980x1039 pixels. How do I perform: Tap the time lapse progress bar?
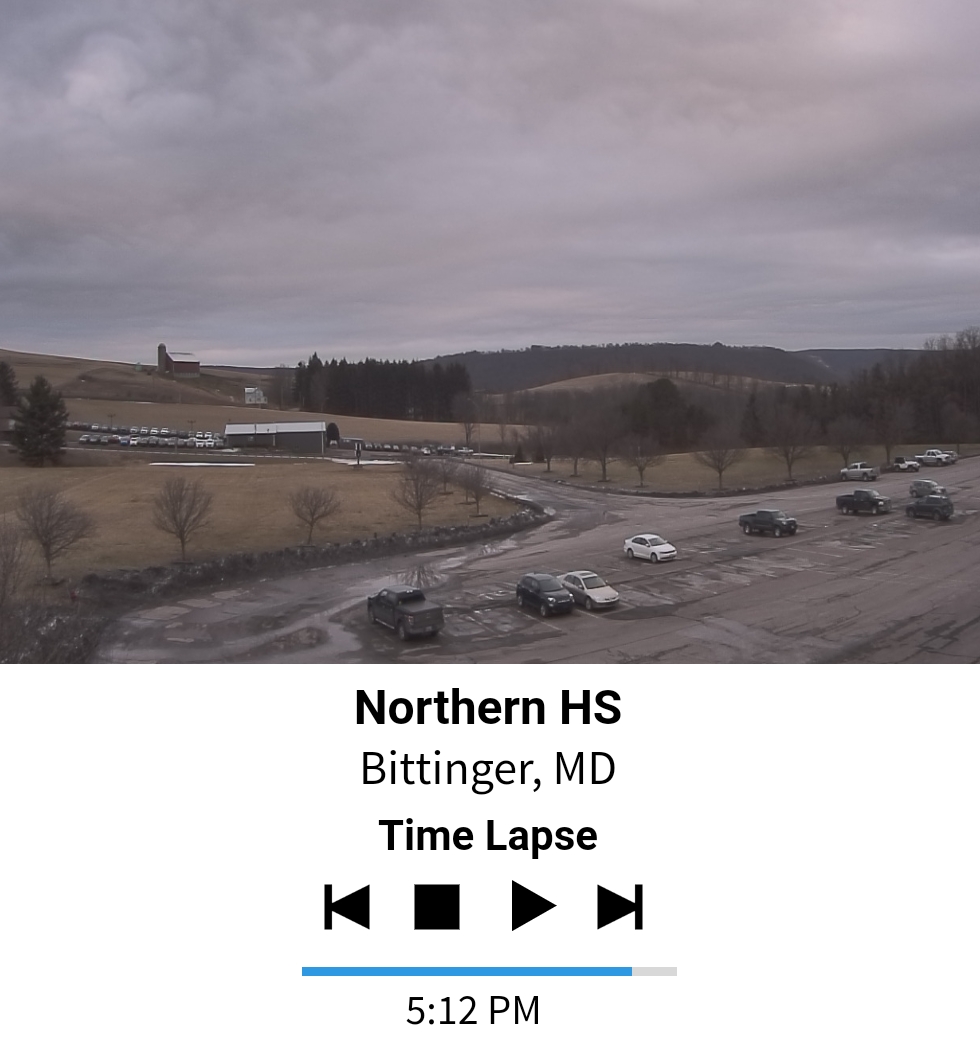click(x=489, y=971)
